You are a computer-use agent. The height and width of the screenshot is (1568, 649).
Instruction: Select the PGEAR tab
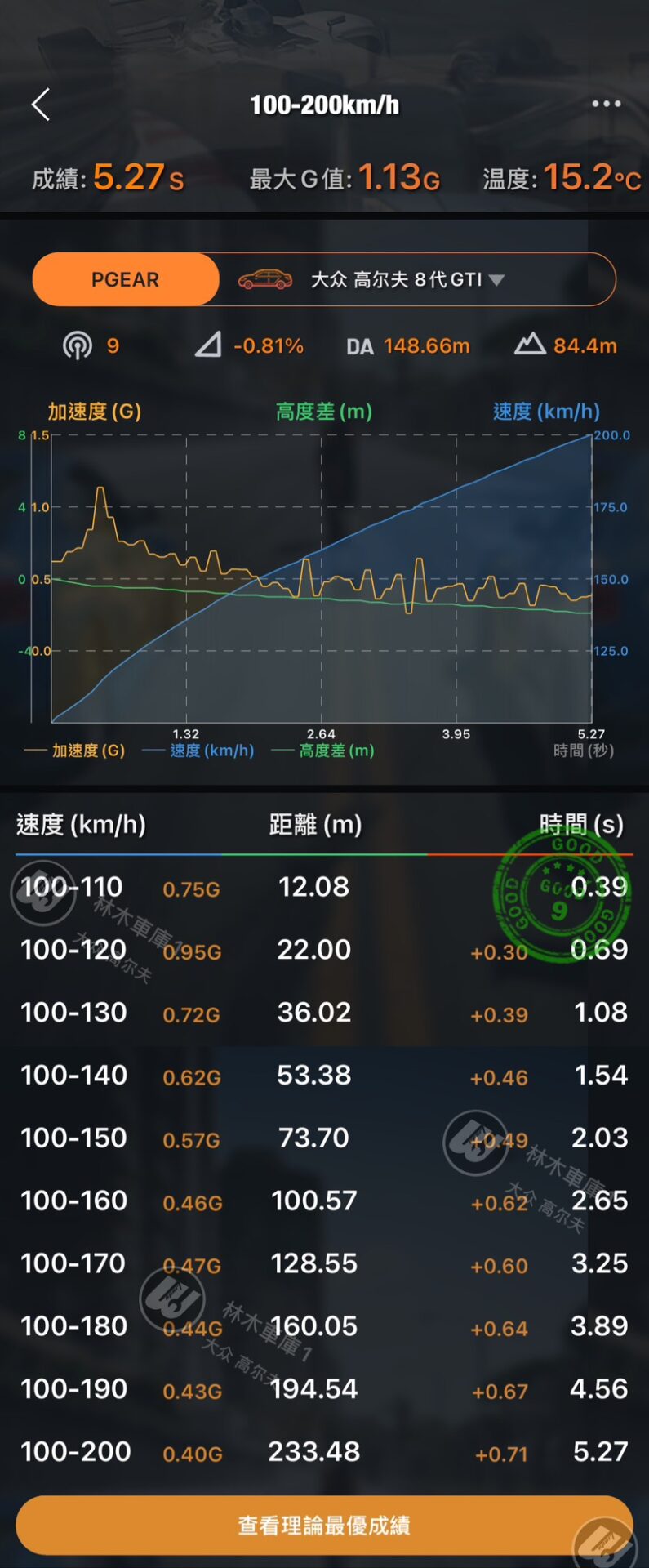click(126, 279)
